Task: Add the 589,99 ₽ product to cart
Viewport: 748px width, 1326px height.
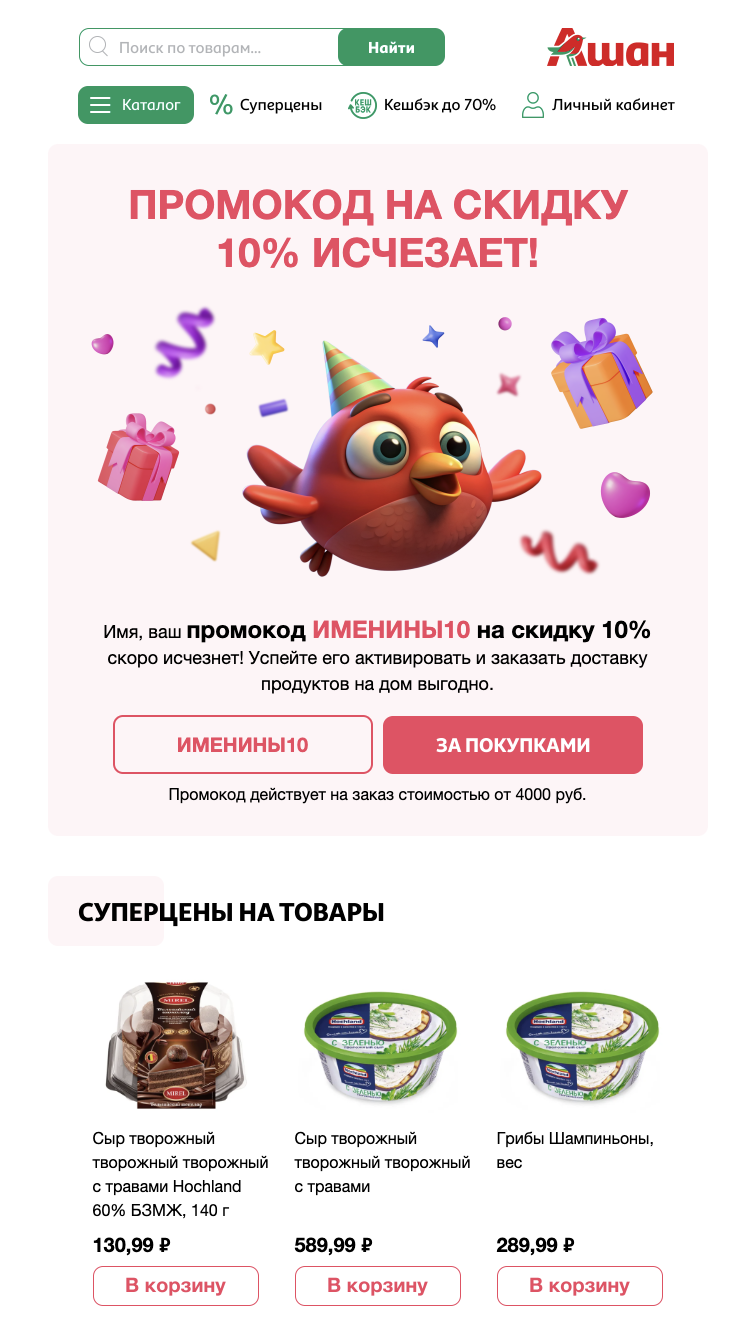Action: pyautogui.click(x=378, y=1285)
